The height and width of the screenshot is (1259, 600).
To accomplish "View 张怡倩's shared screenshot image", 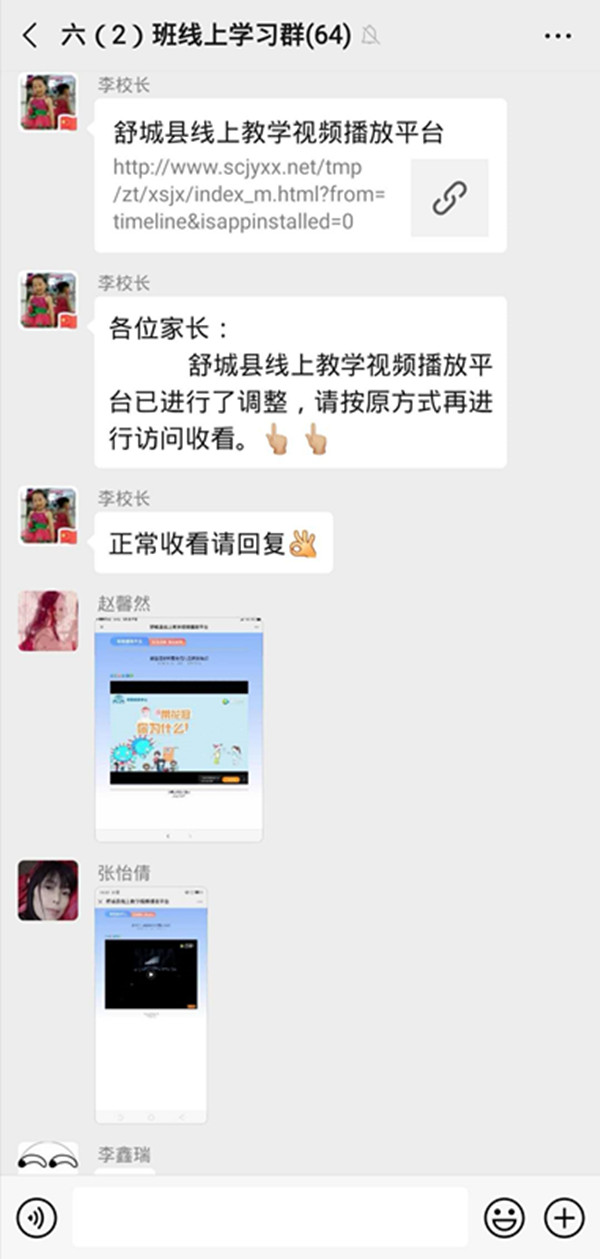I will 151,1004.
